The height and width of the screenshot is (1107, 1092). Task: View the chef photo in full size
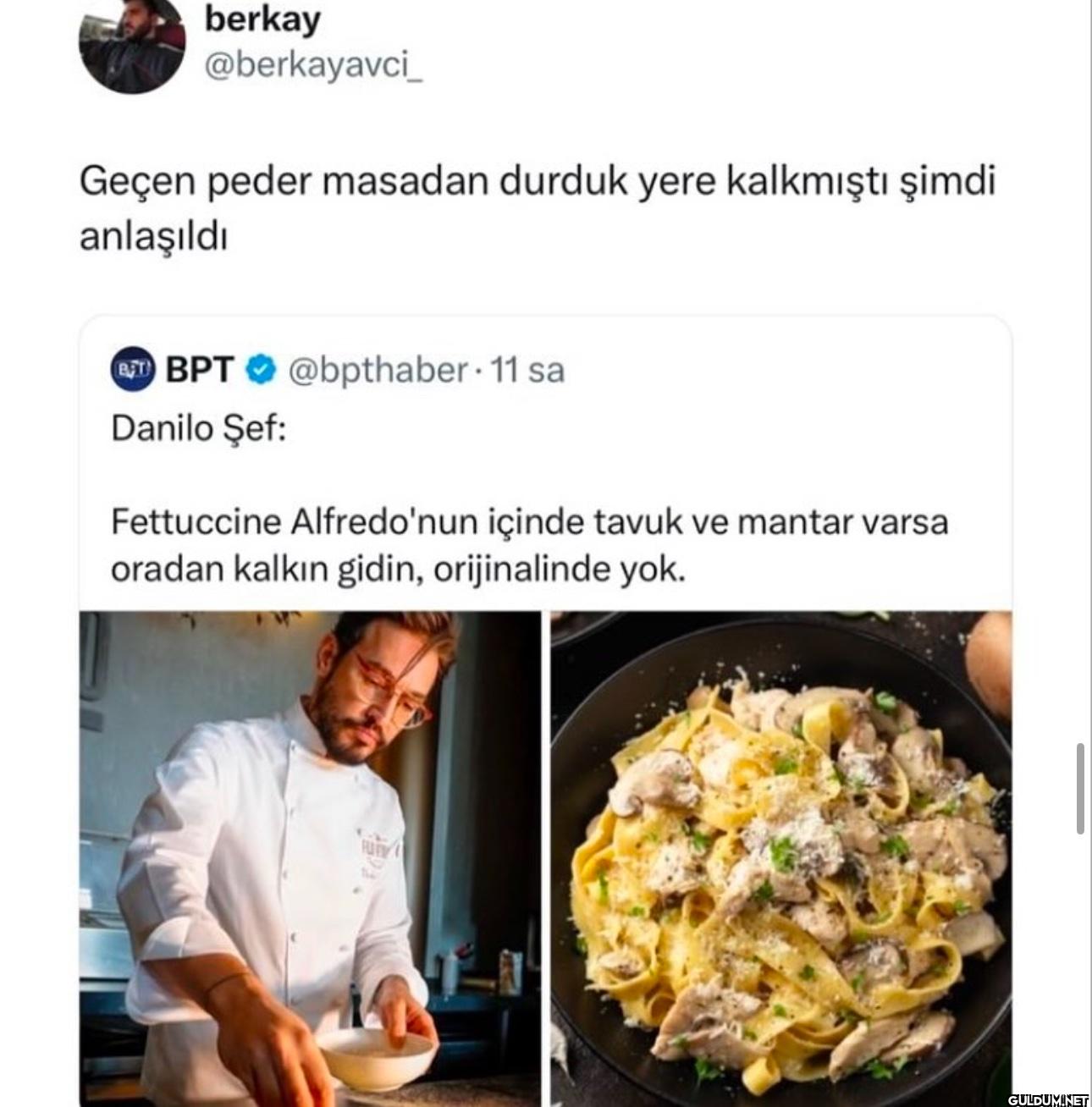click(x=310, y=856)
